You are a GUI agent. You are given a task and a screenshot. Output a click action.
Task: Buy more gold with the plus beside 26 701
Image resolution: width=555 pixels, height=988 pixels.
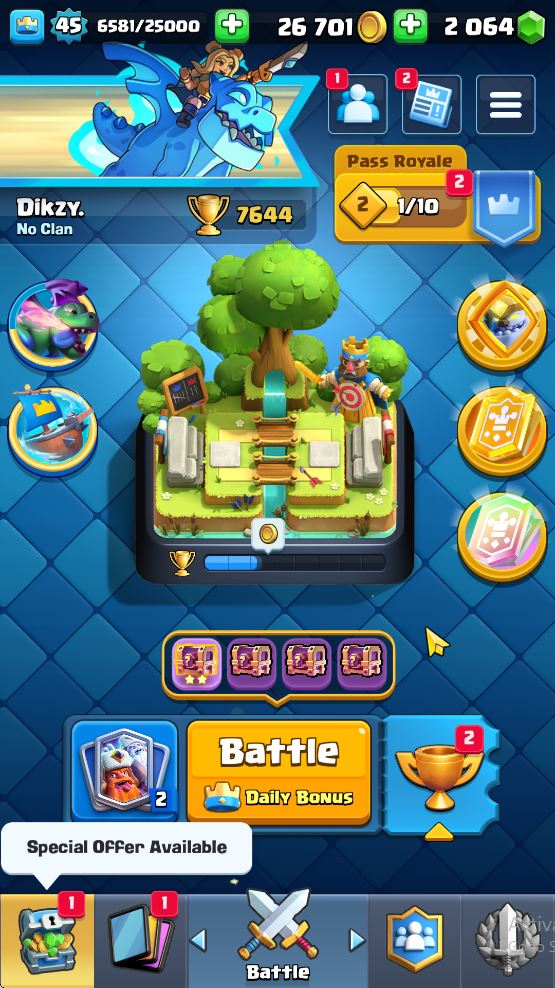pyautogui.click(x=410, y=26)
